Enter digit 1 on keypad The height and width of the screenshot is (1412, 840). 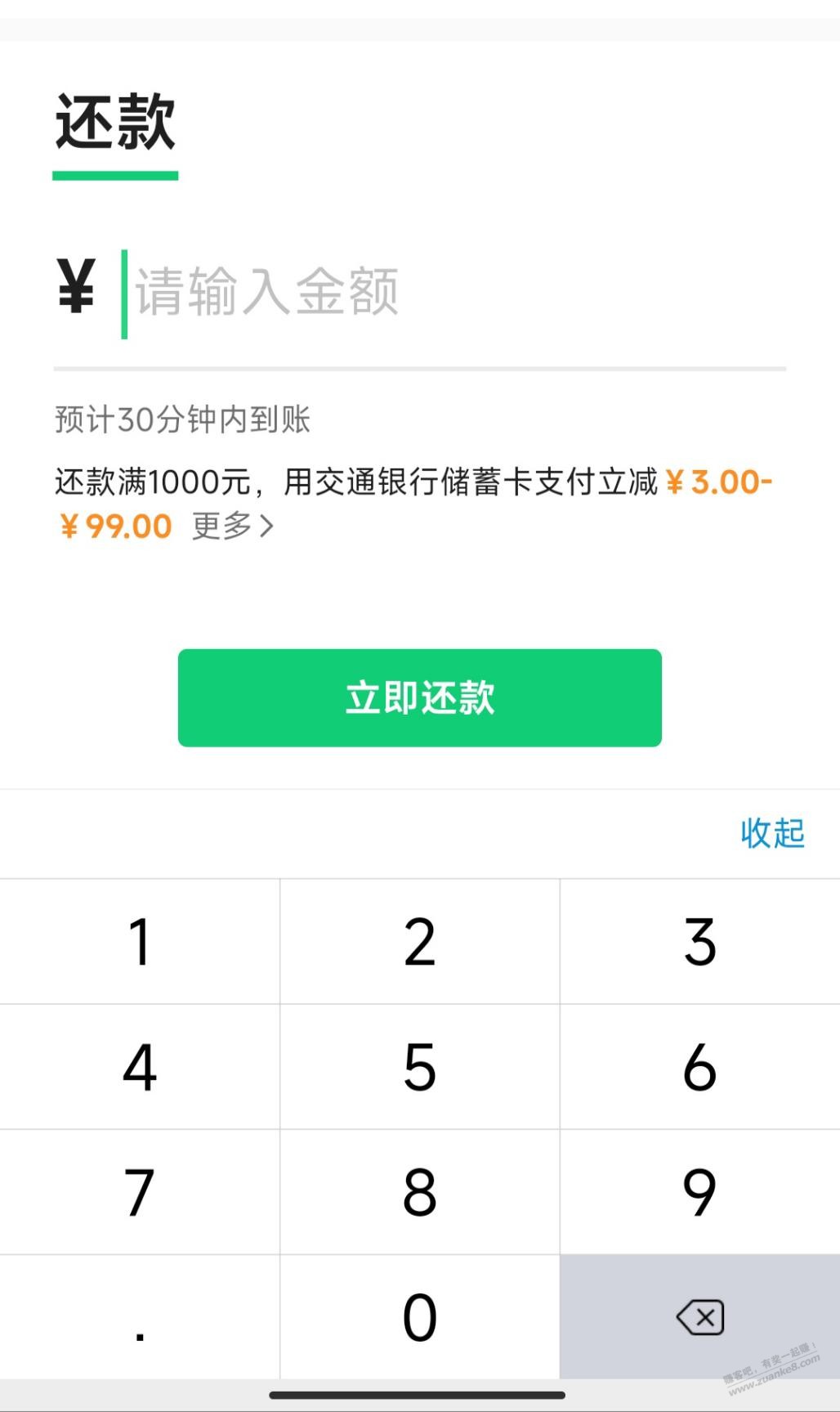coord(140,942)
